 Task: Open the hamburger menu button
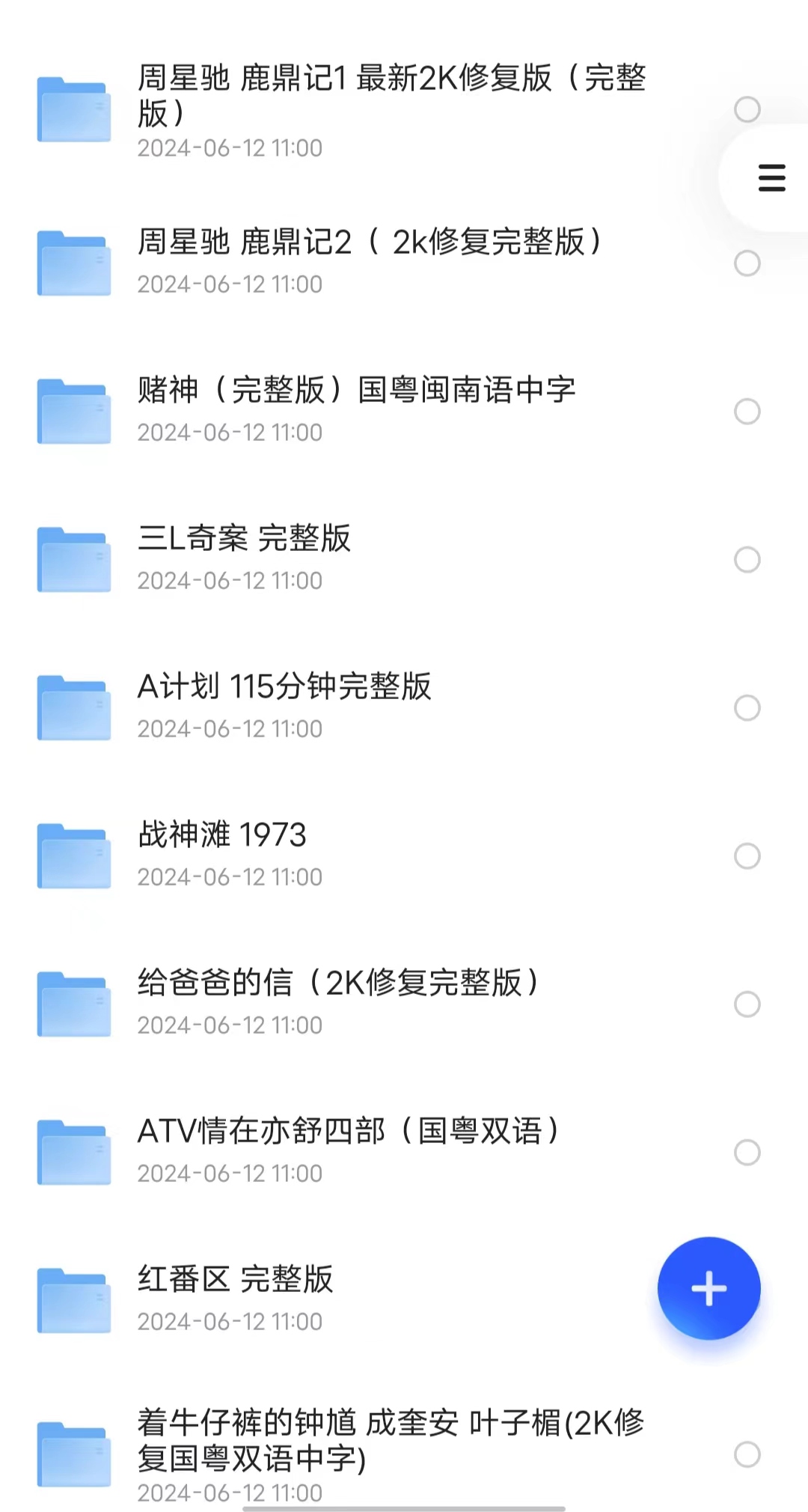[771, 178]
